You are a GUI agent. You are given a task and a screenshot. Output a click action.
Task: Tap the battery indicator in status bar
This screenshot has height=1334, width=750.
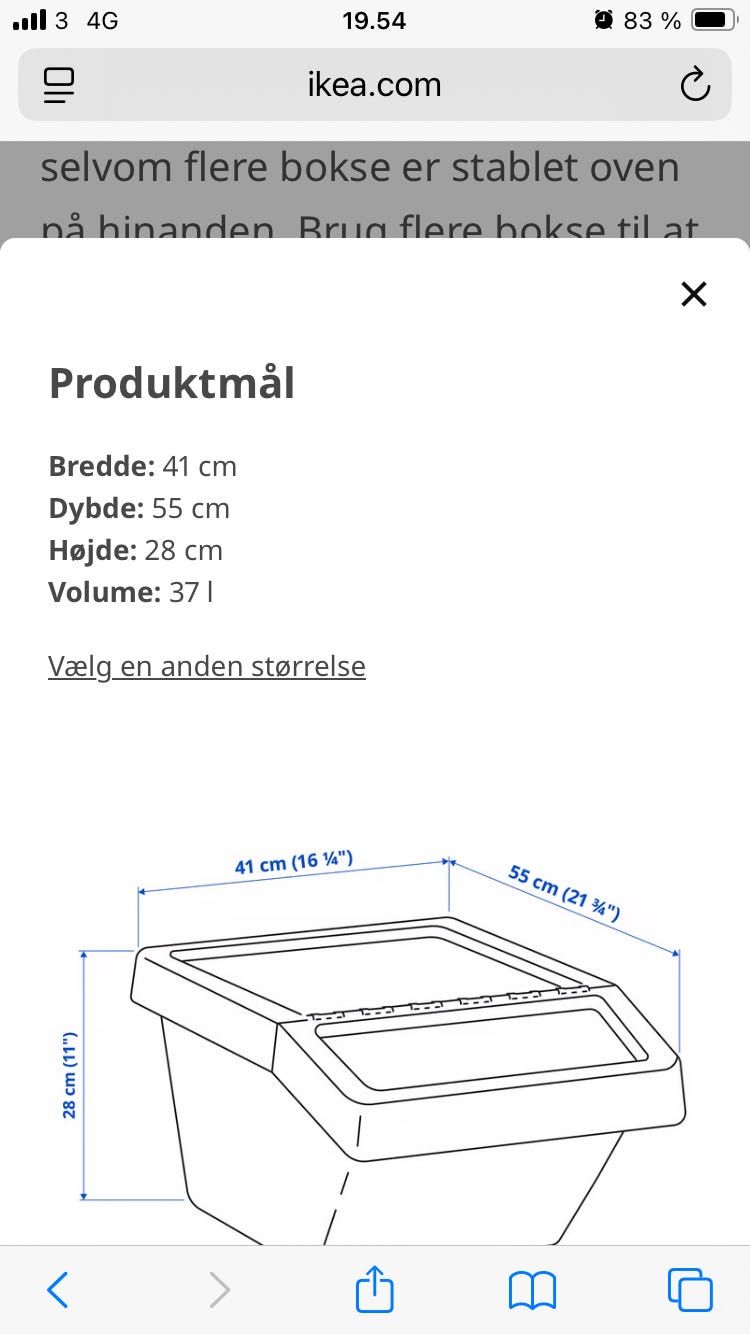pyautogui.click(x=712, y=20)
